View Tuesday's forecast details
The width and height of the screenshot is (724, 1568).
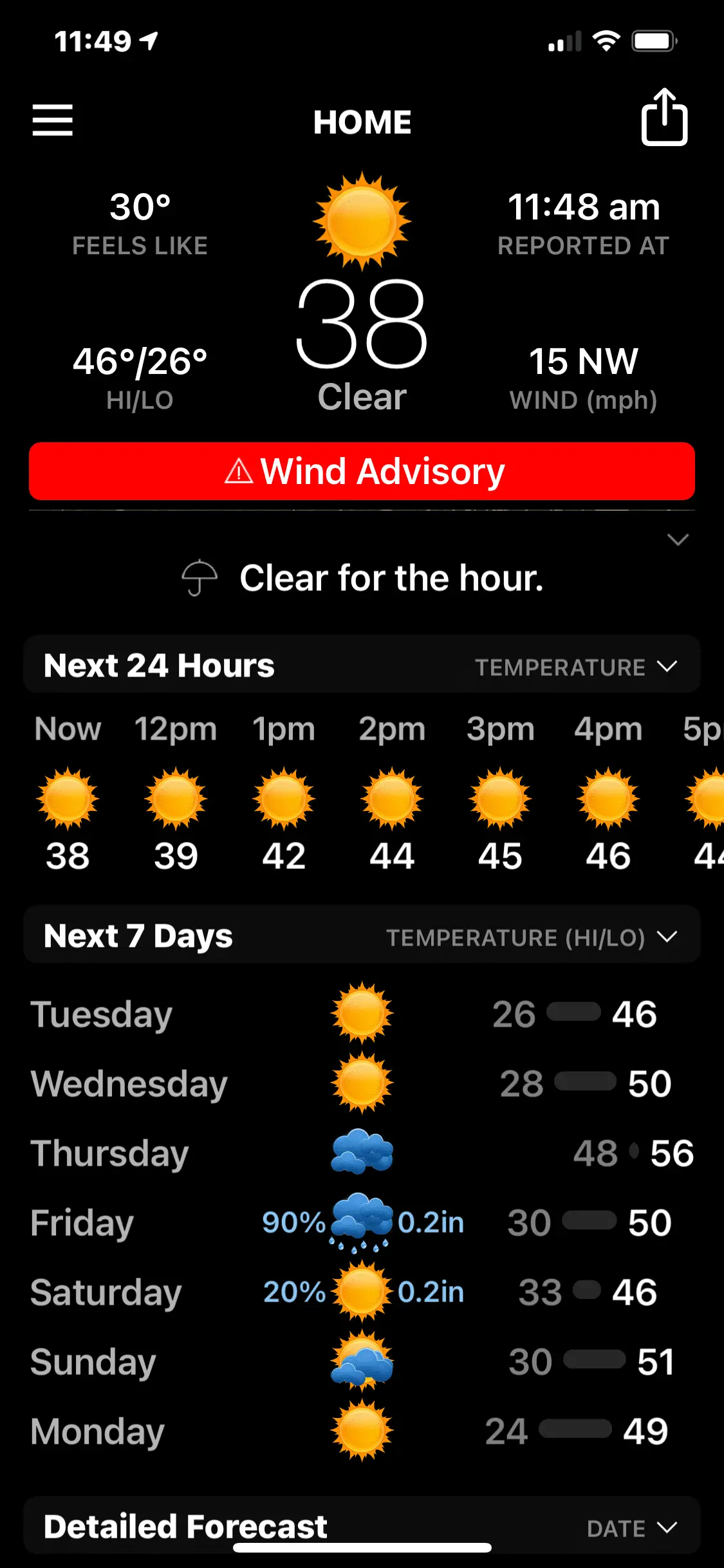pos(362,1014)
